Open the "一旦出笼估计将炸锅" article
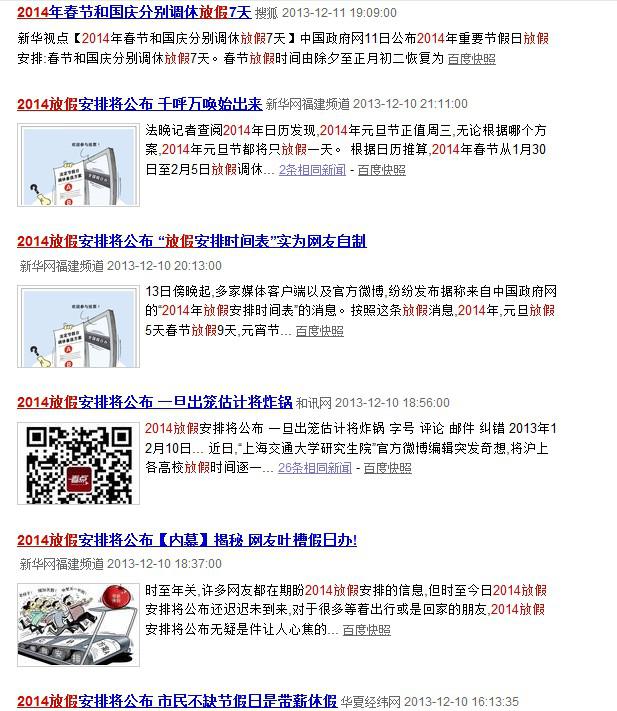This screenshot has width=617, height=711. [x=155, y=402]
